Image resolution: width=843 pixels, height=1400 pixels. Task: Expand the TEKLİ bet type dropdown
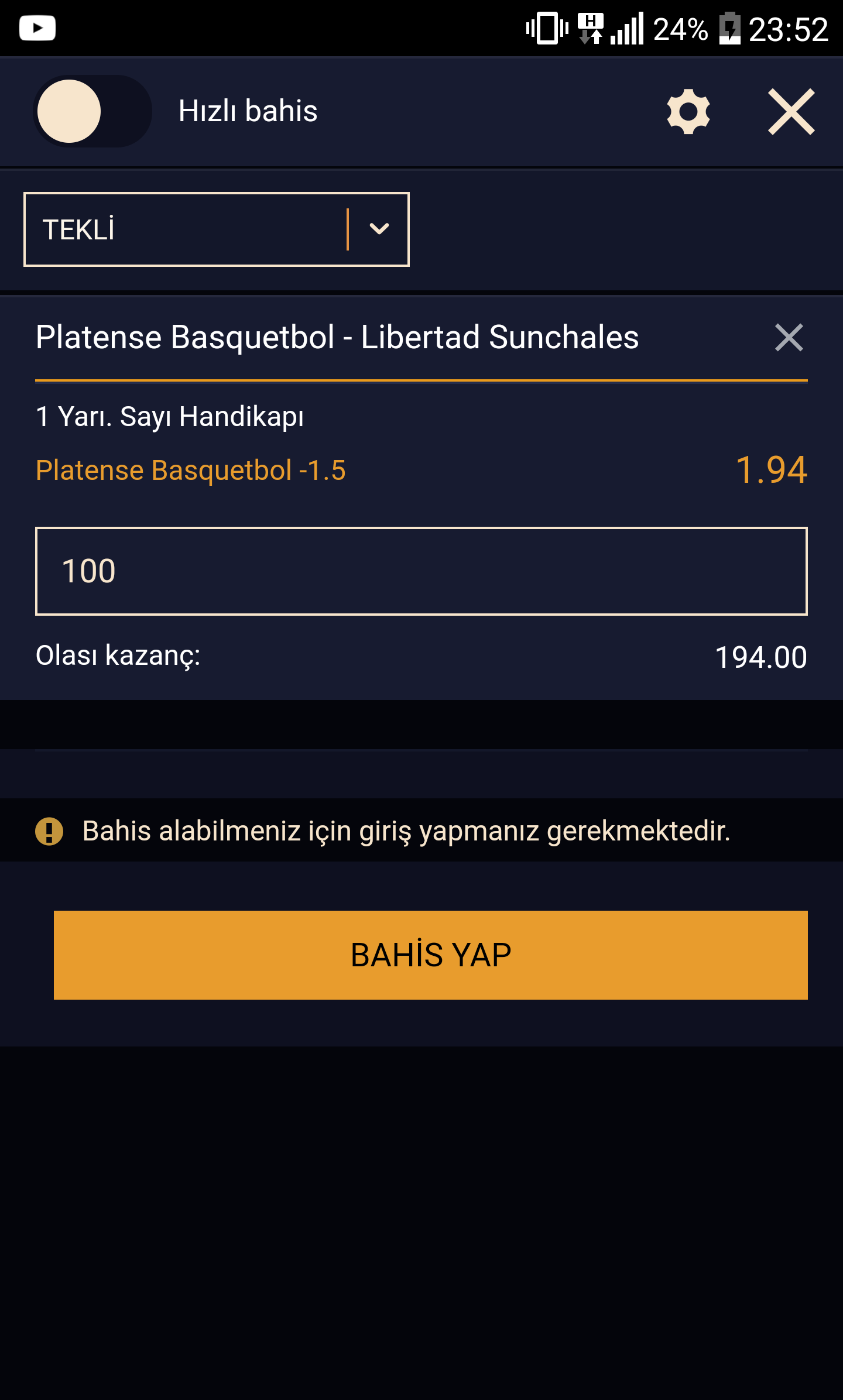pos(217,229)
